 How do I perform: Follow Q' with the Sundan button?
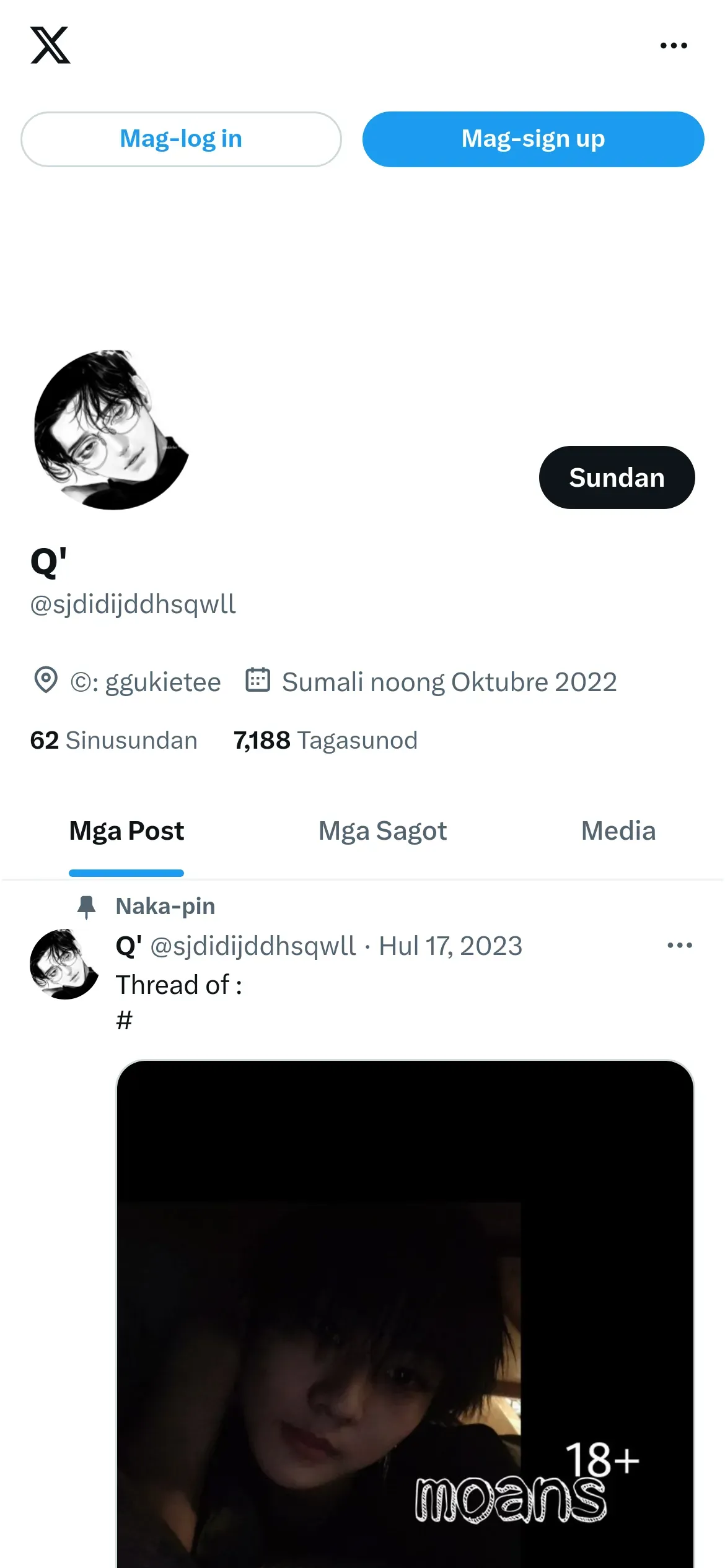point(617,477)
